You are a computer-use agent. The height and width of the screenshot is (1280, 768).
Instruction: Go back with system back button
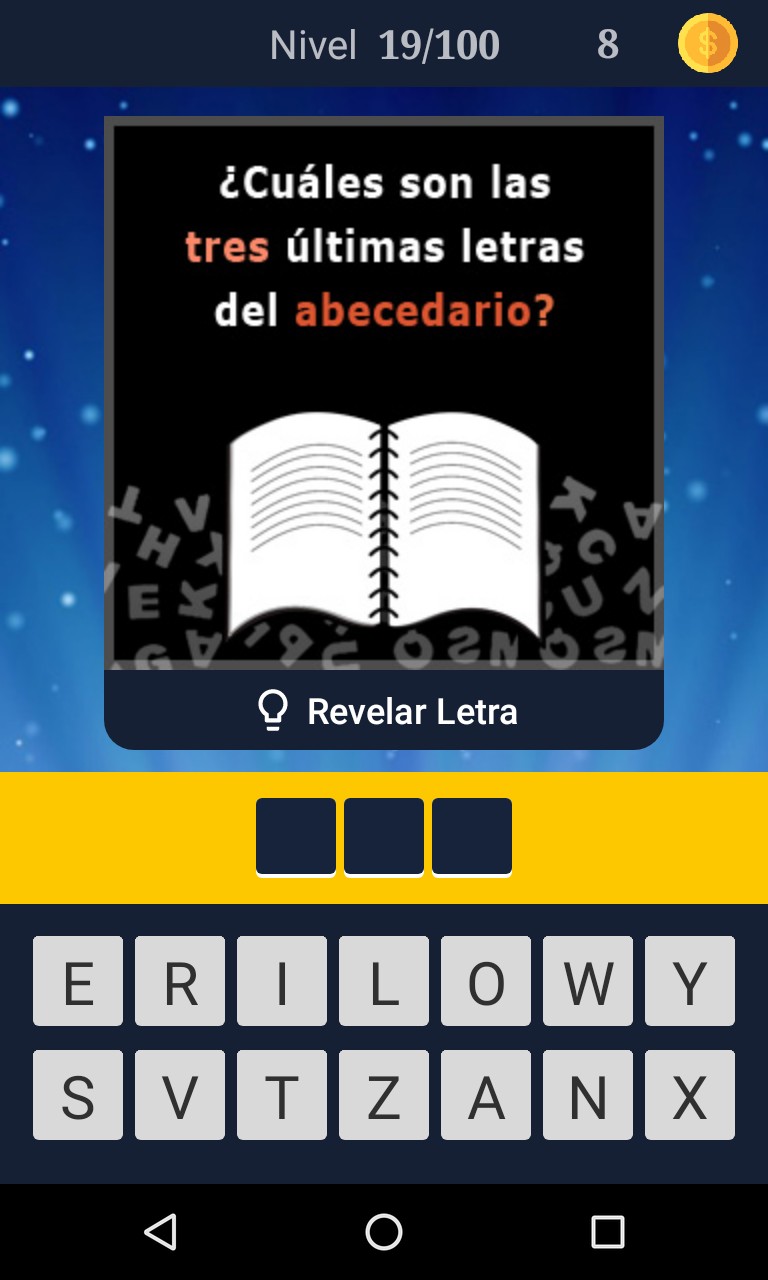(160, 1232)
